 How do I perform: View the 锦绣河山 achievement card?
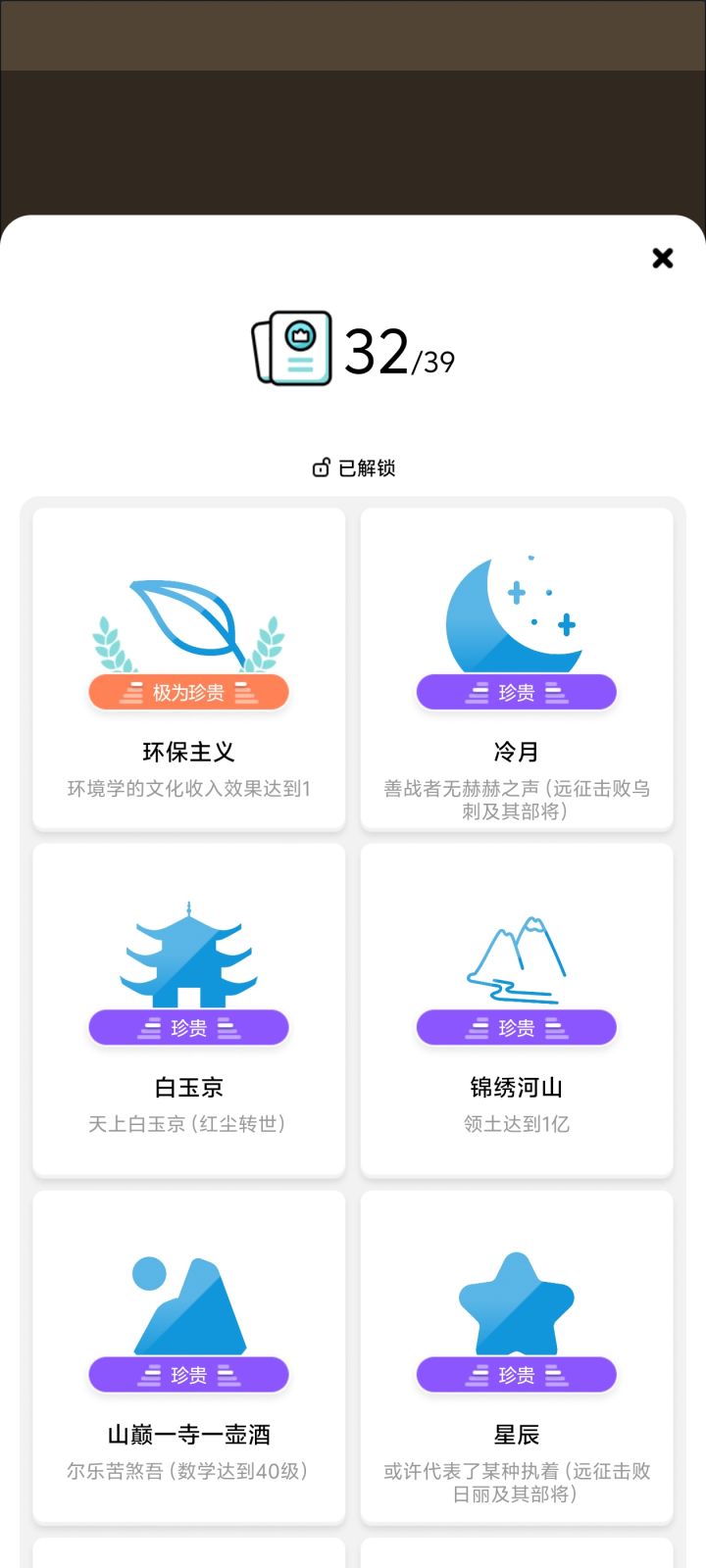[517, 1009]
